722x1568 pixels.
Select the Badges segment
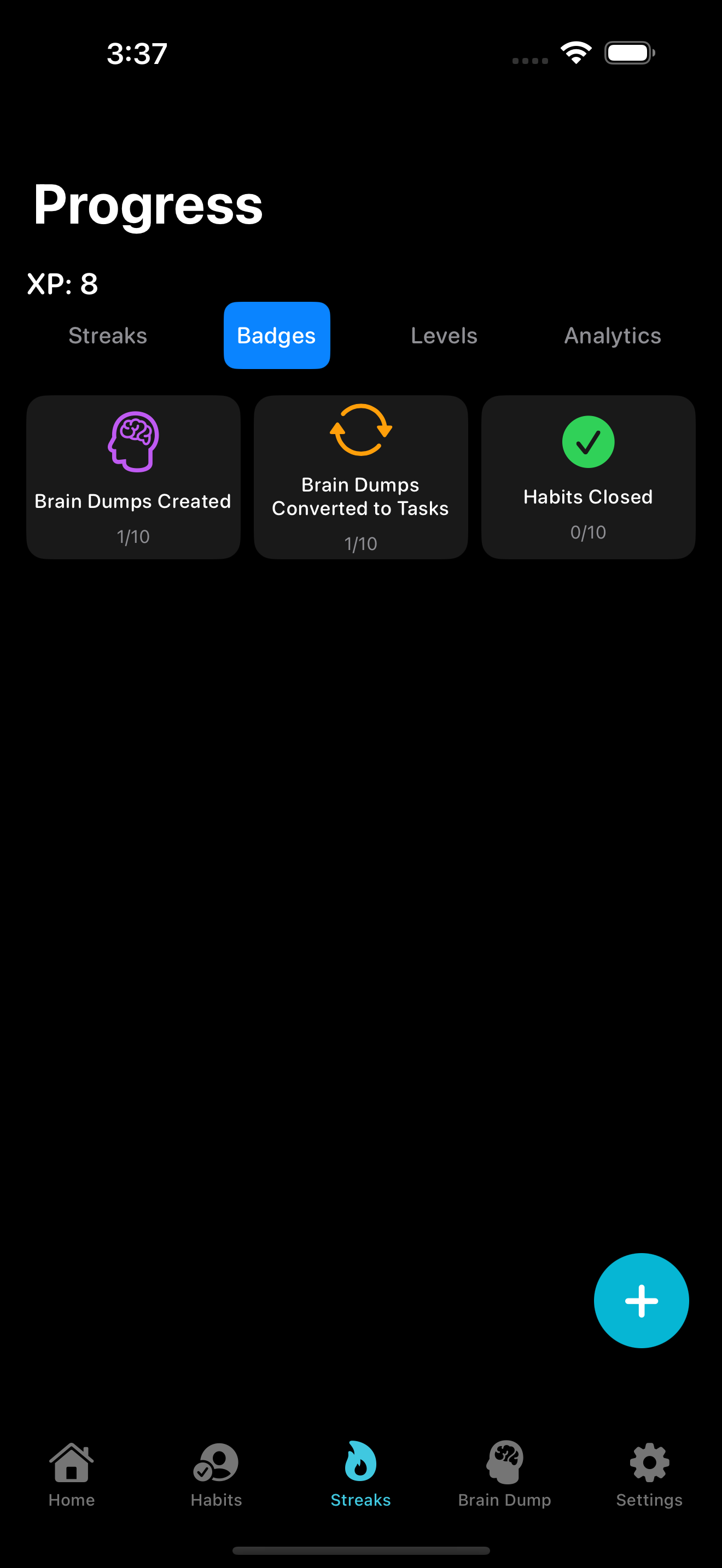pyautogui.click(x=276, y=335)
